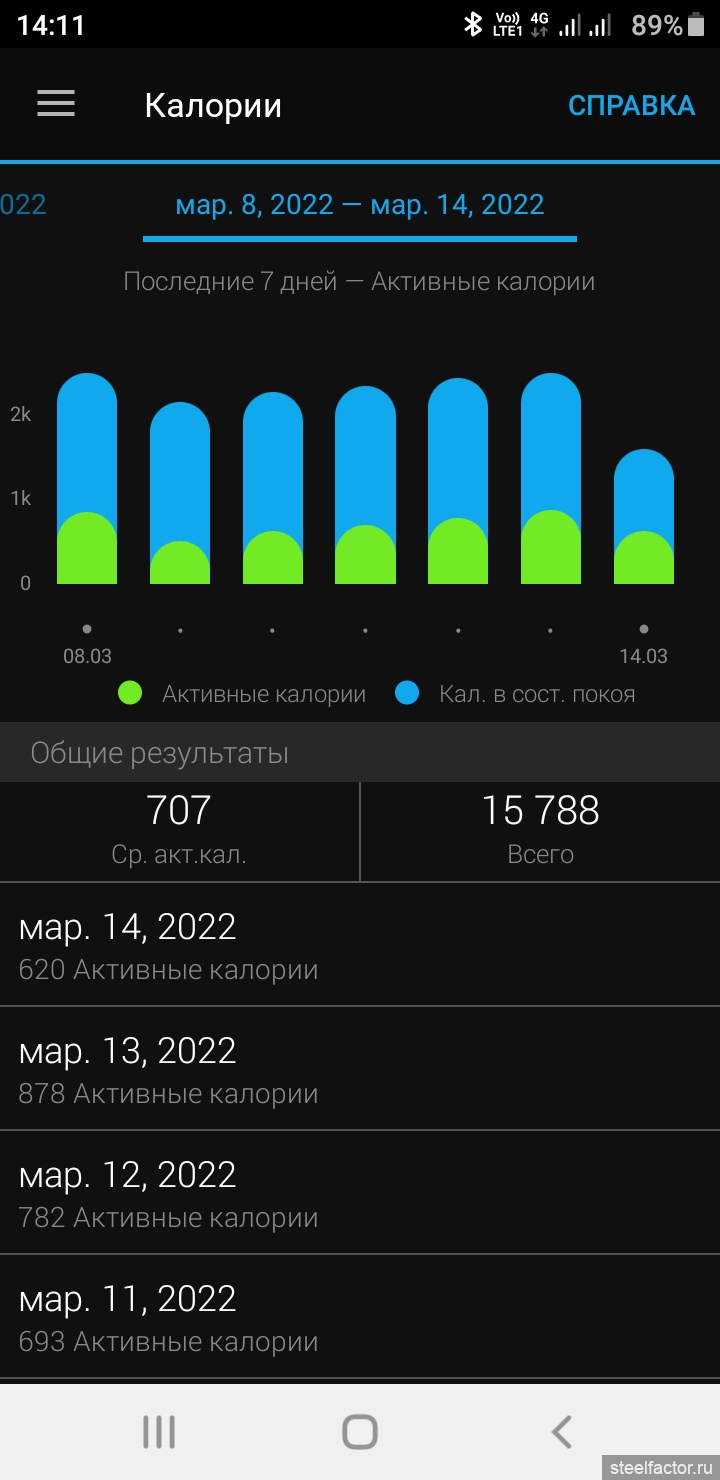Tap the 08.03 bar in the chart
Viewport: 720px width, 1480px height.
(x=87, y=478)
